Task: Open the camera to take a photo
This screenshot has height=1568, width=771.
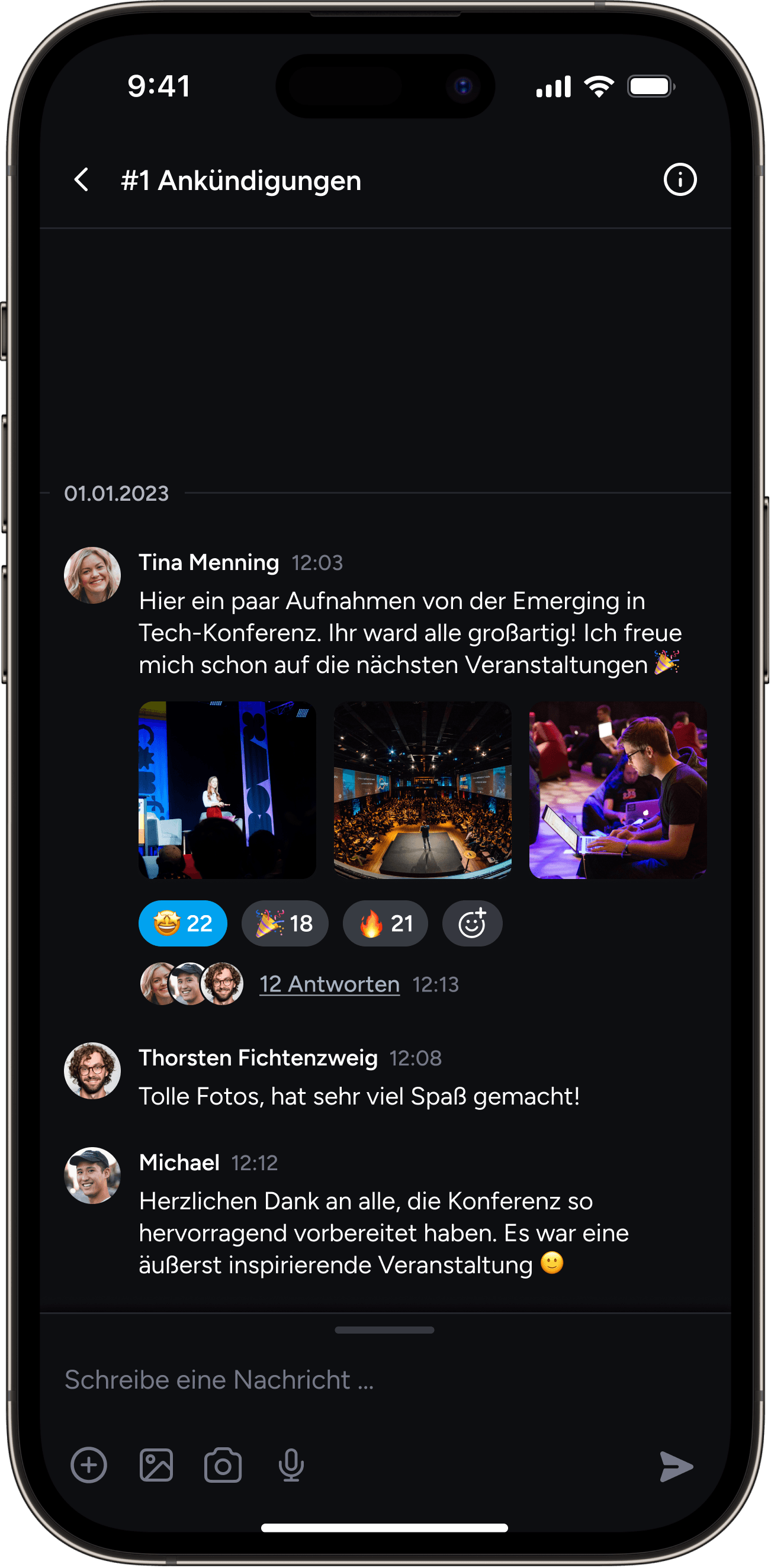Action: [223, 1465]
